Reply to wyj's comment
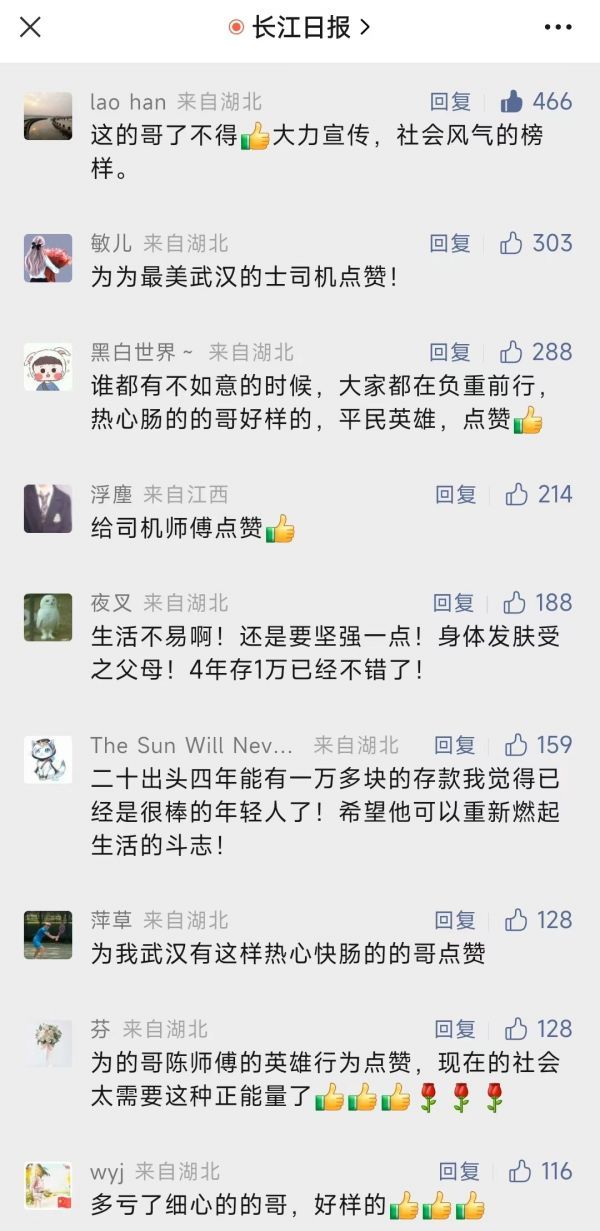600x1231 pixels. click(459, 1171)
